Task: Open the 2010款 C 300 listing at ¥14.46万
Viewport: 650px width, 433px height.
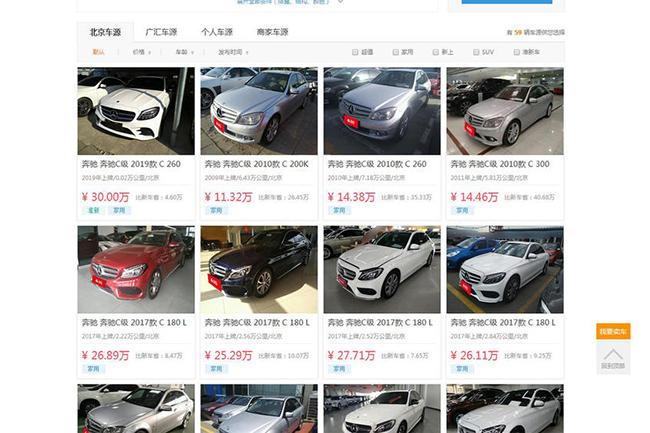Action: click(x=505, y=111)
